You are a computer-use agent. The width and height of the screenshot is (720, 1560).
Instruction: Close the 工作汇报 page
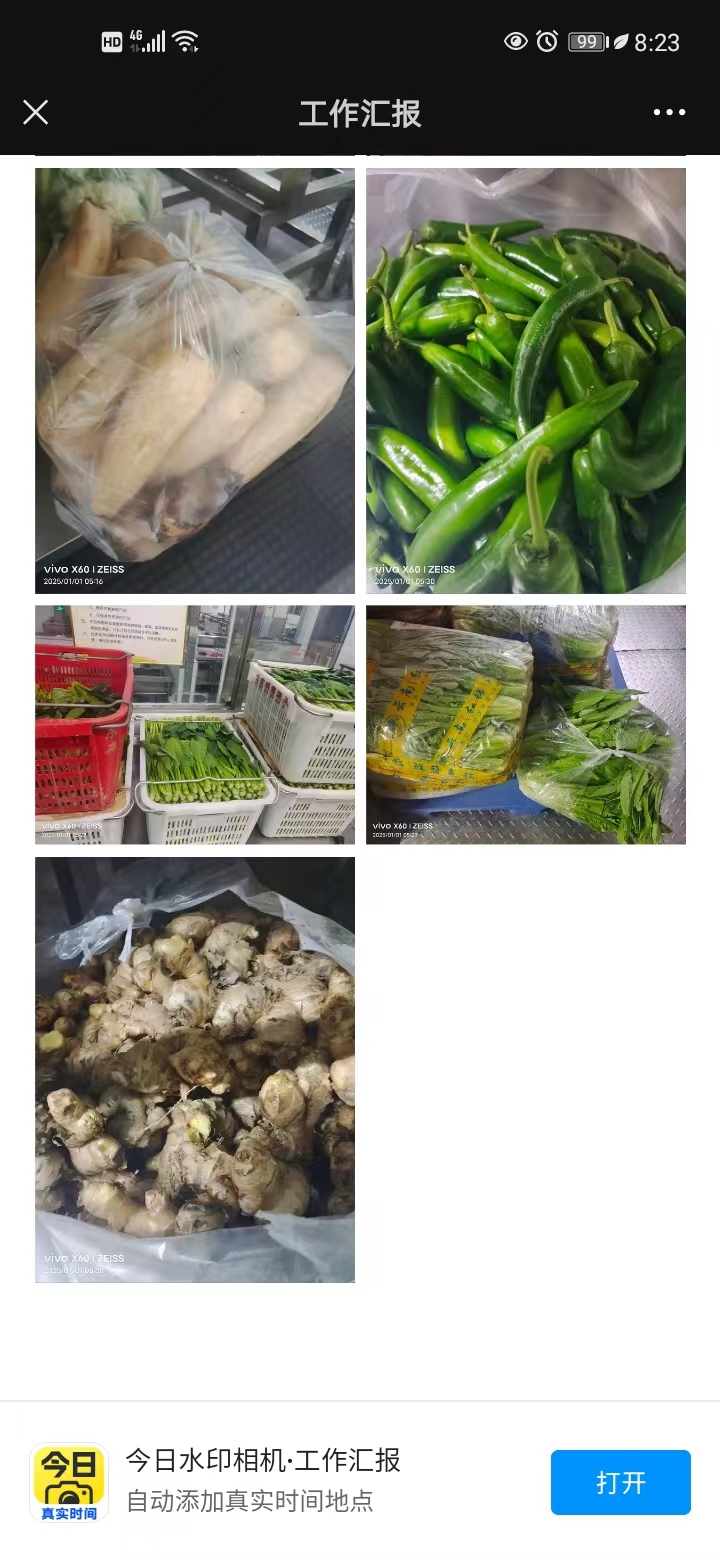36,112
